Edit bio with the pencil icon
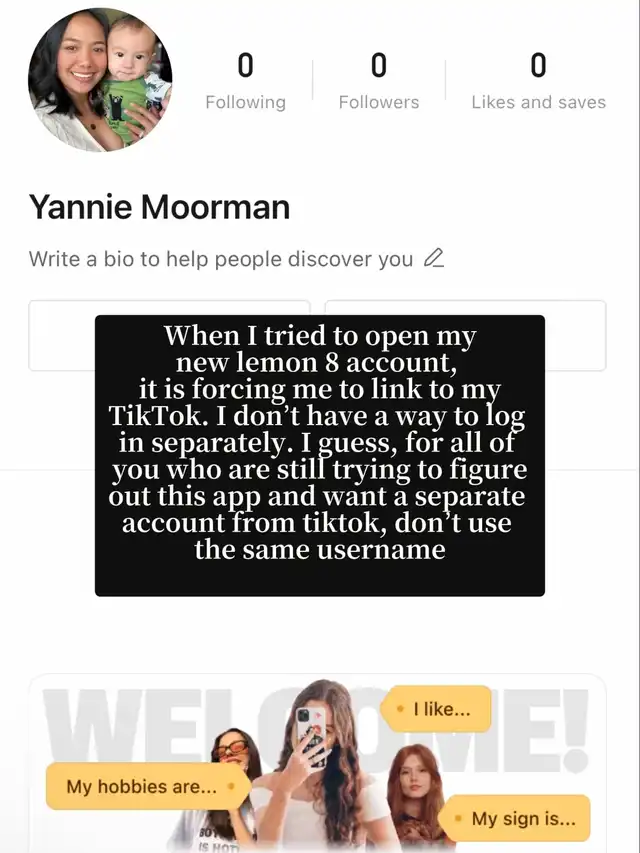This screenshot has height=853, width=640. coord(433,258)
